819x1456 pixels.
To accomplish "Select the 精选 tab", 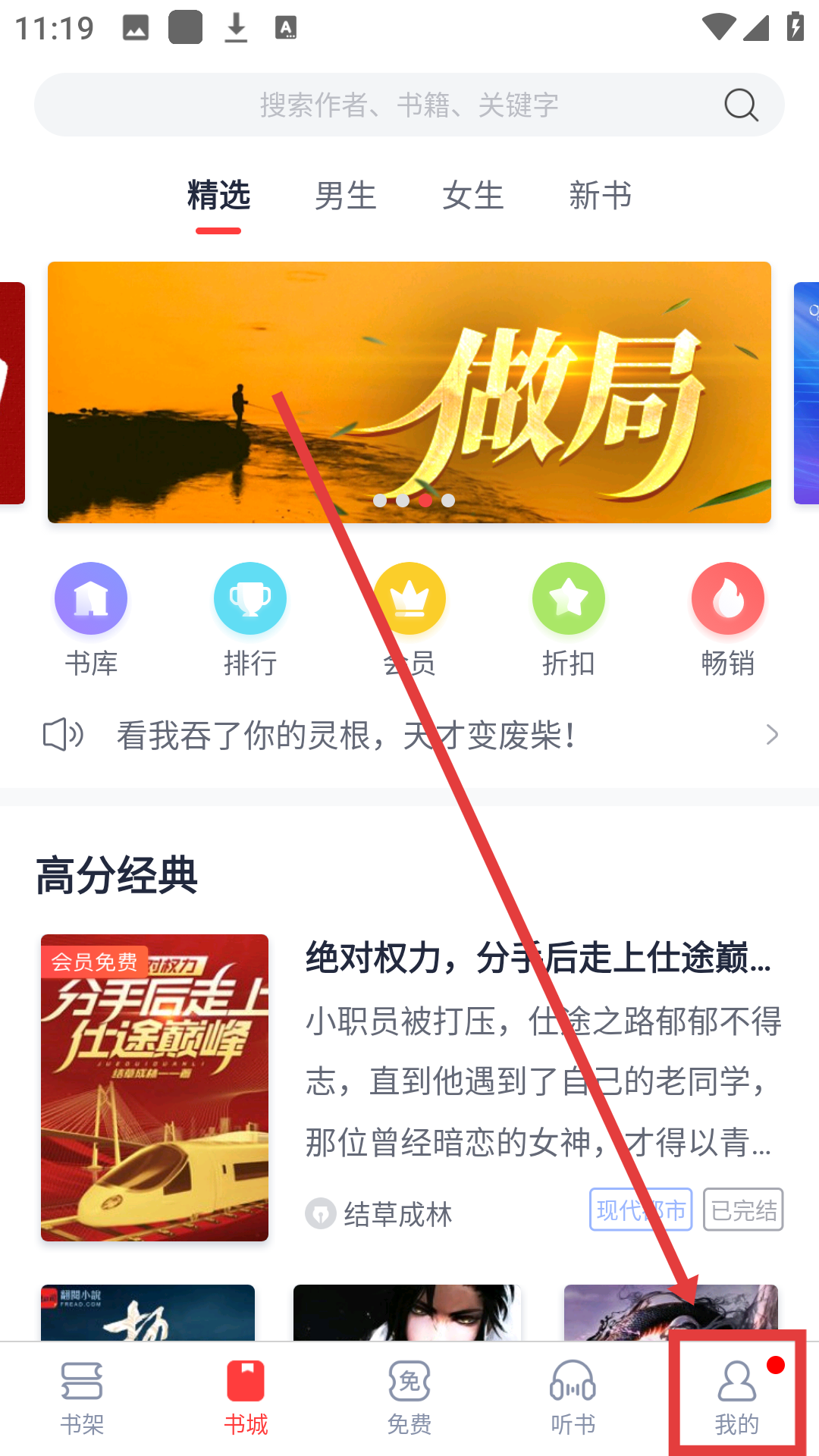I will pyautogui.click(x=218, y=196).
